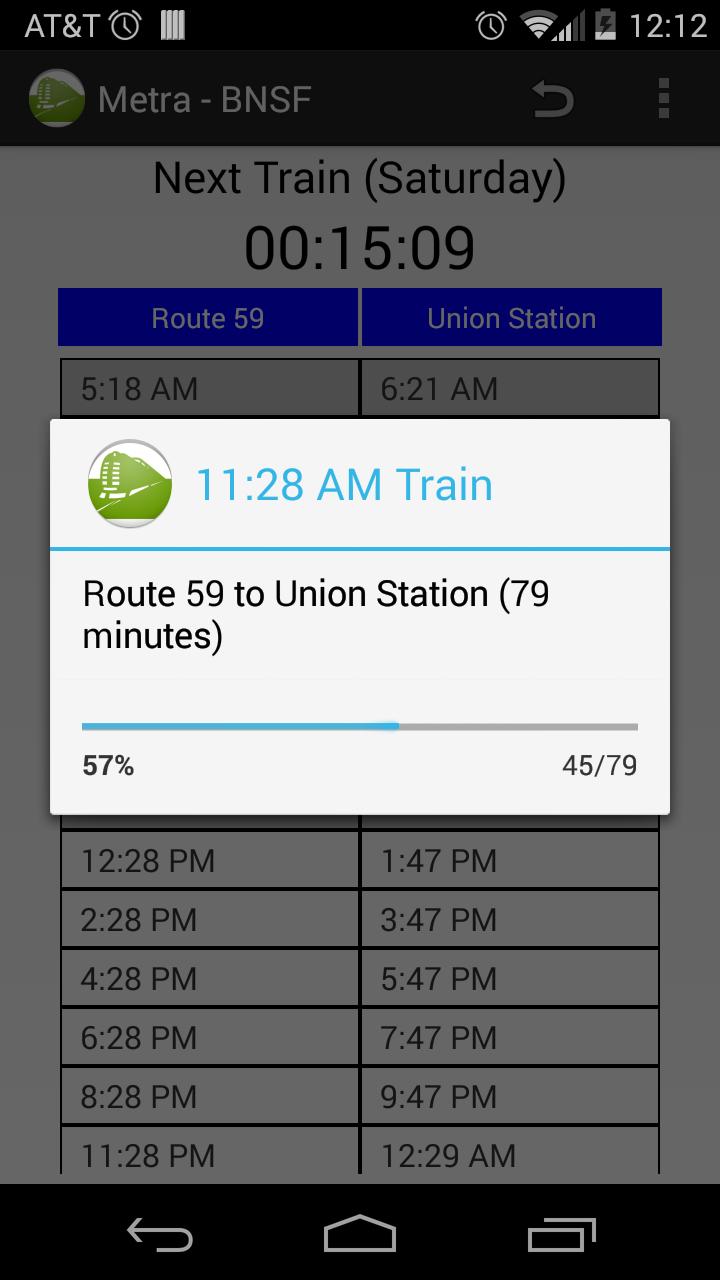Tap the alarm clock status bar icon
Image resolution: width=720 pixels, height=1280 pixels.
(x=490, y=25)
